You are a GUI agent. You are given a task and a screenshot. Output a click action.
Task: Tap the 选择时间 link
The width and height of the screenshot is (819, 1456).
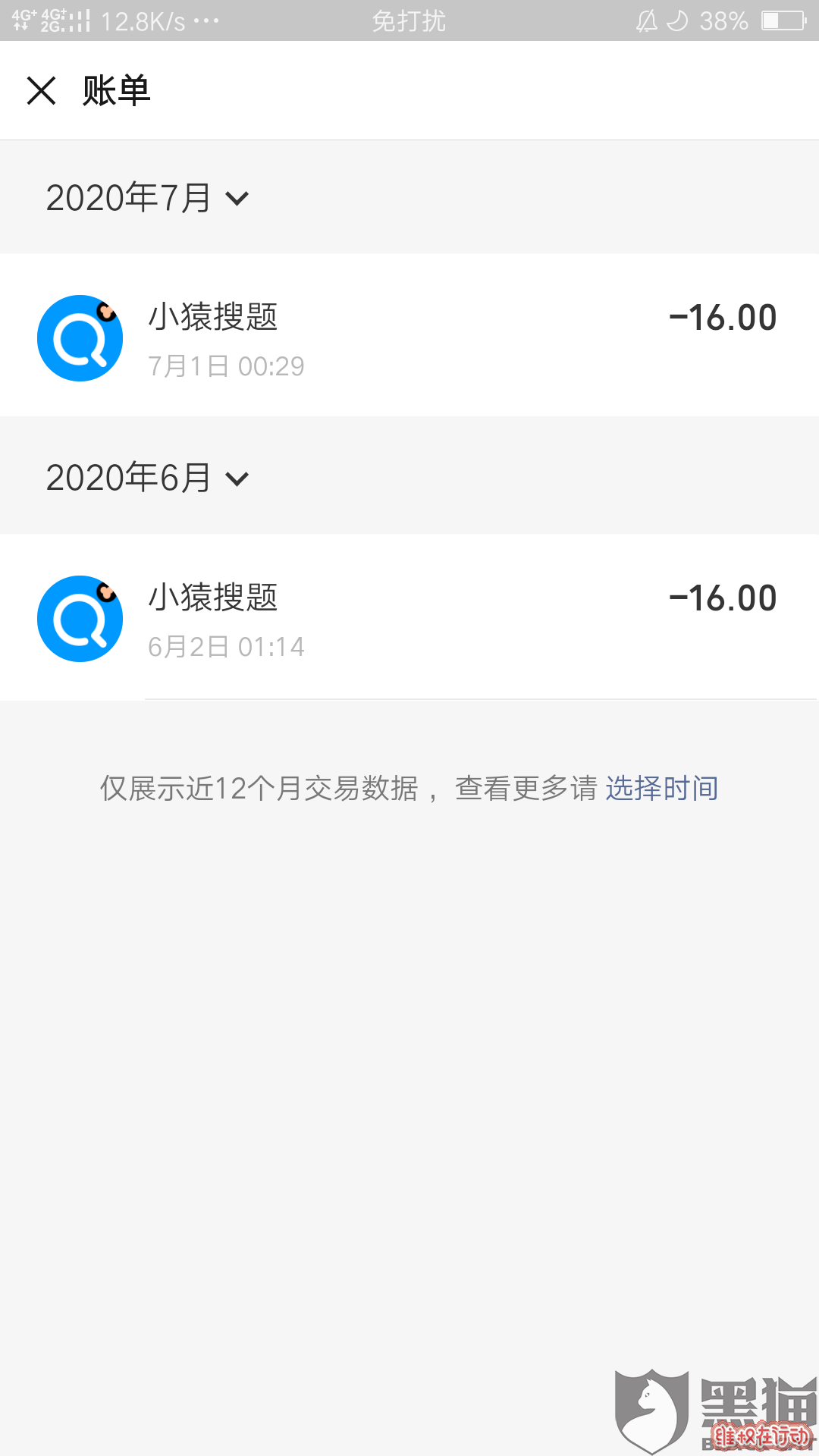point(661,789)
